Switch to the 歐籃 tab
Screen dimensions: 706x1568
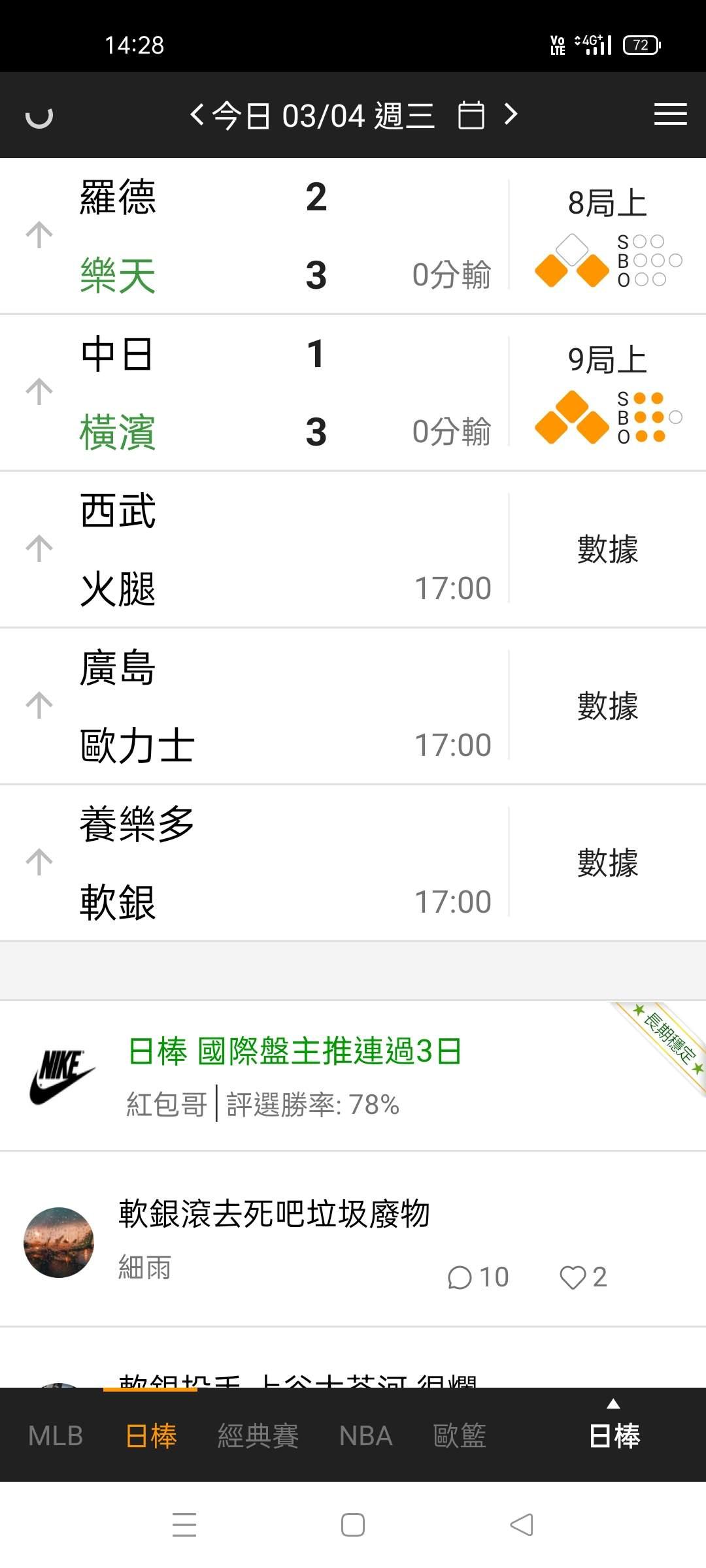pos(460,1435)
